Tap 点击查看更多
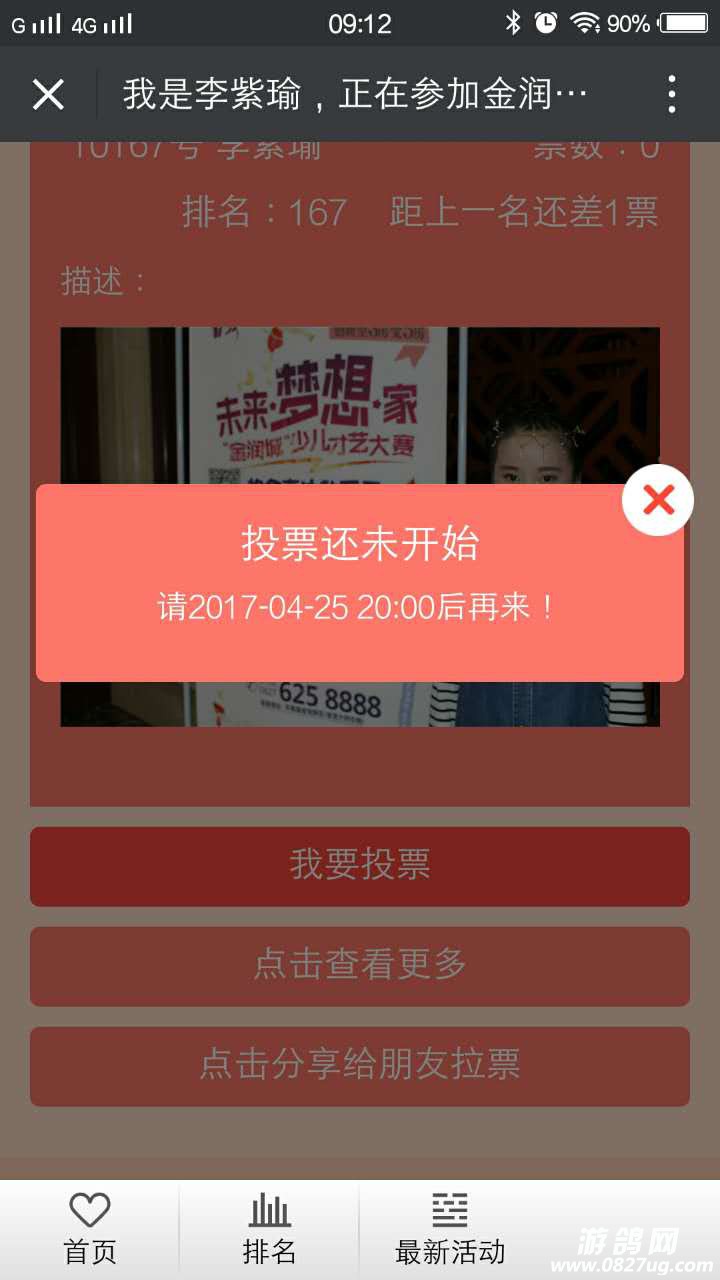The width and height of the screenshot is (720, 1280). point(360,966)
